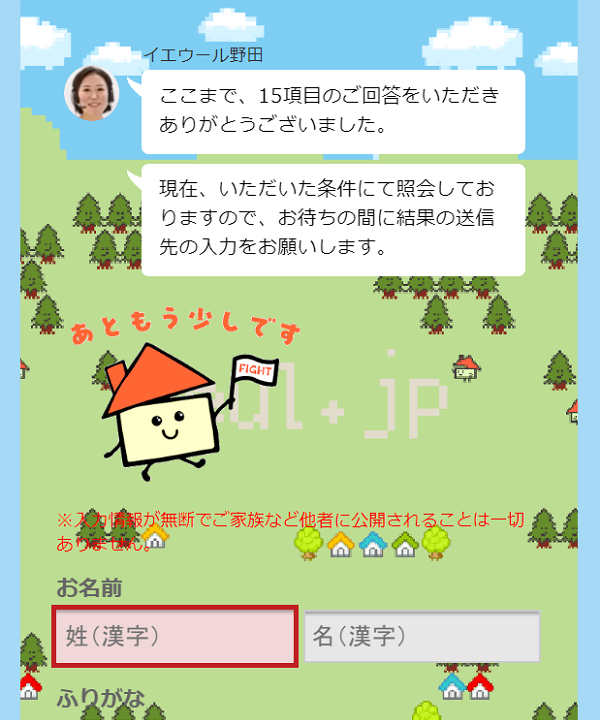This screenshot has width=600, height=720.
Task: Tap the 姓（漢字） last name field
Action: pyautogui.click(x=175, y=635)
